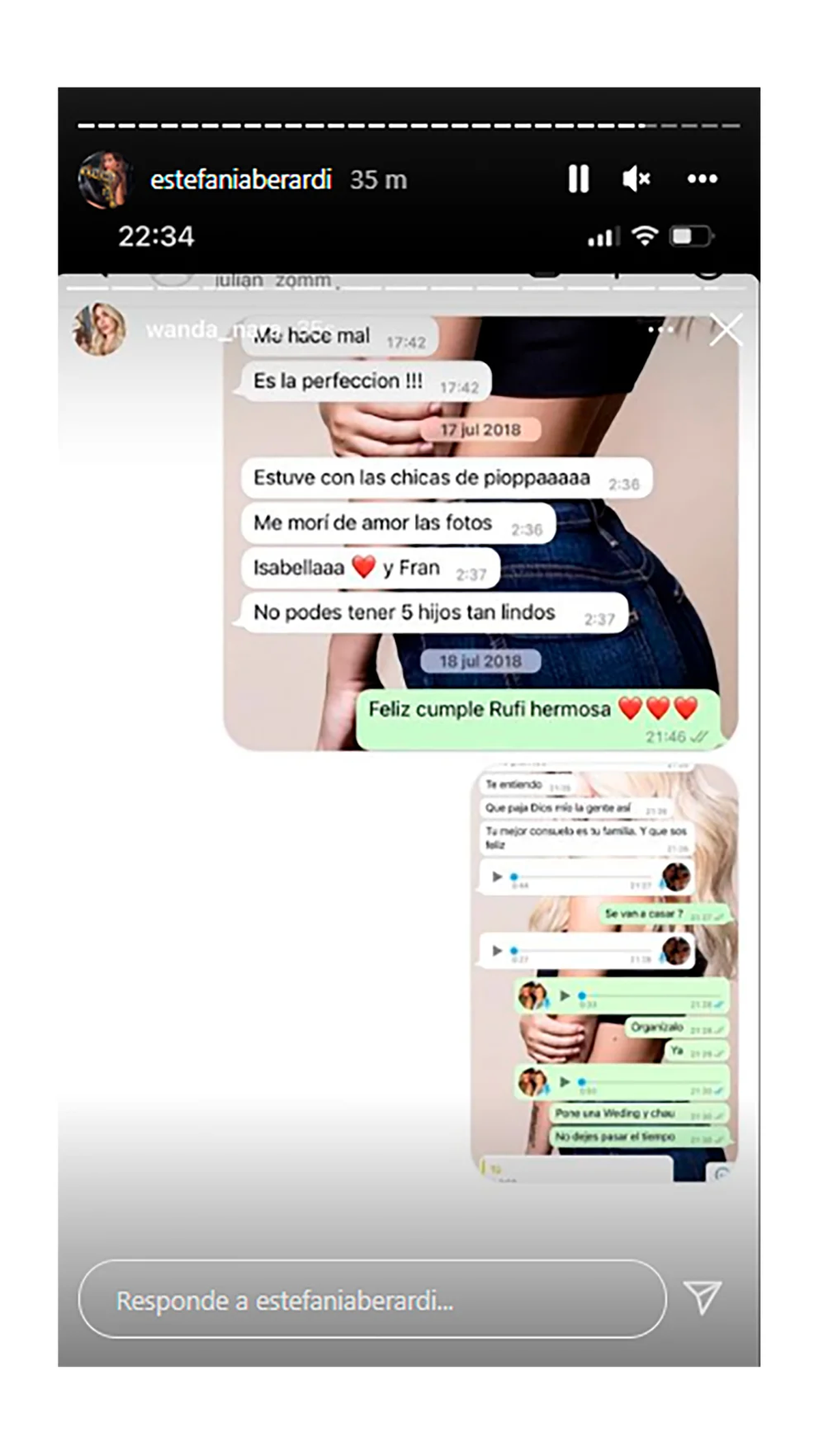Open estefaniaberardi's profile picture
The width and height of the screenshot is (819, 1456).
pyautogui.click(x=104, y=179)
